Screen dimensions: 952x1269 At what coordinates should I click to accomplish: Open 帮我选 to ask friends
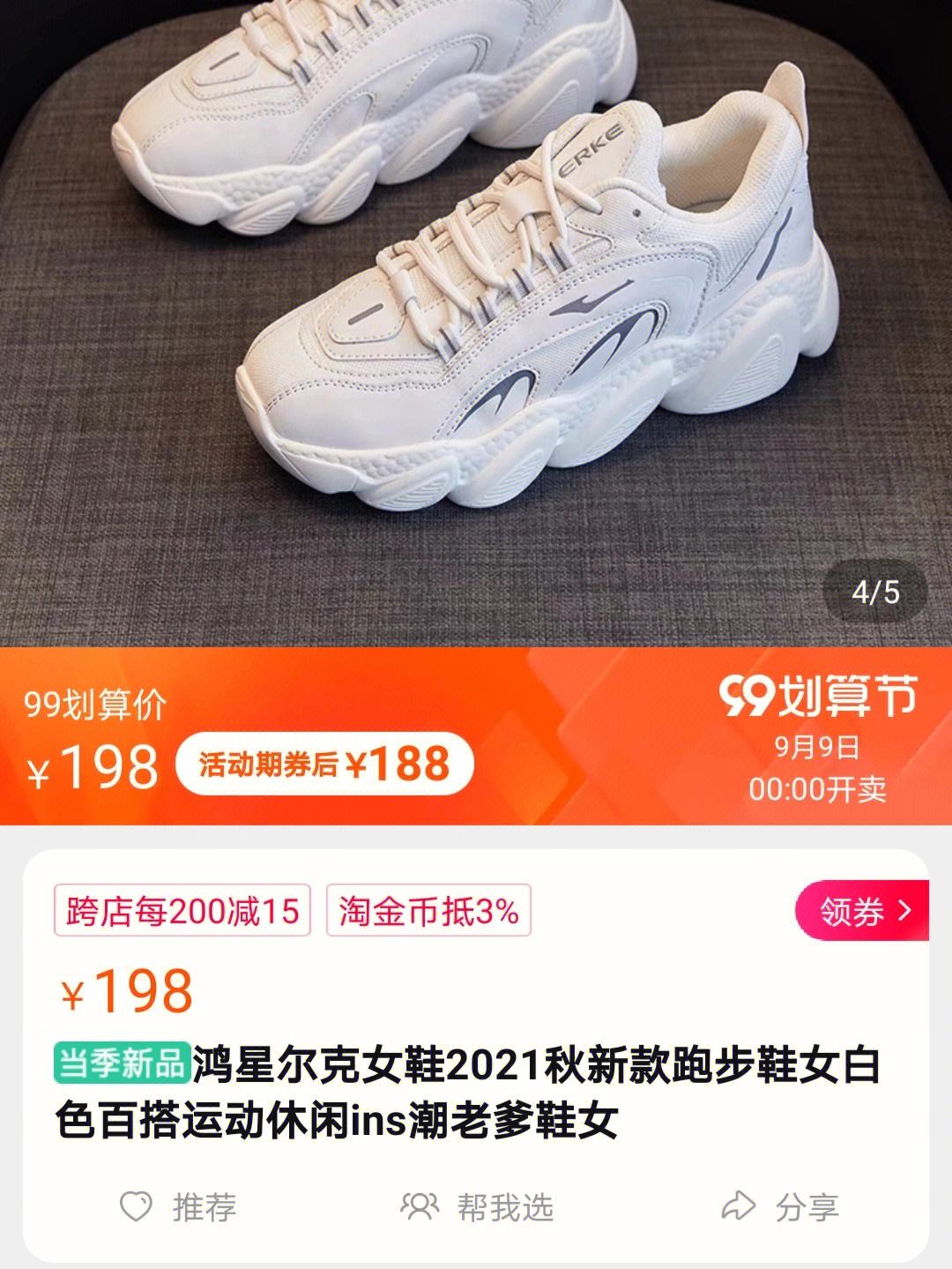tap(477, 1206)
